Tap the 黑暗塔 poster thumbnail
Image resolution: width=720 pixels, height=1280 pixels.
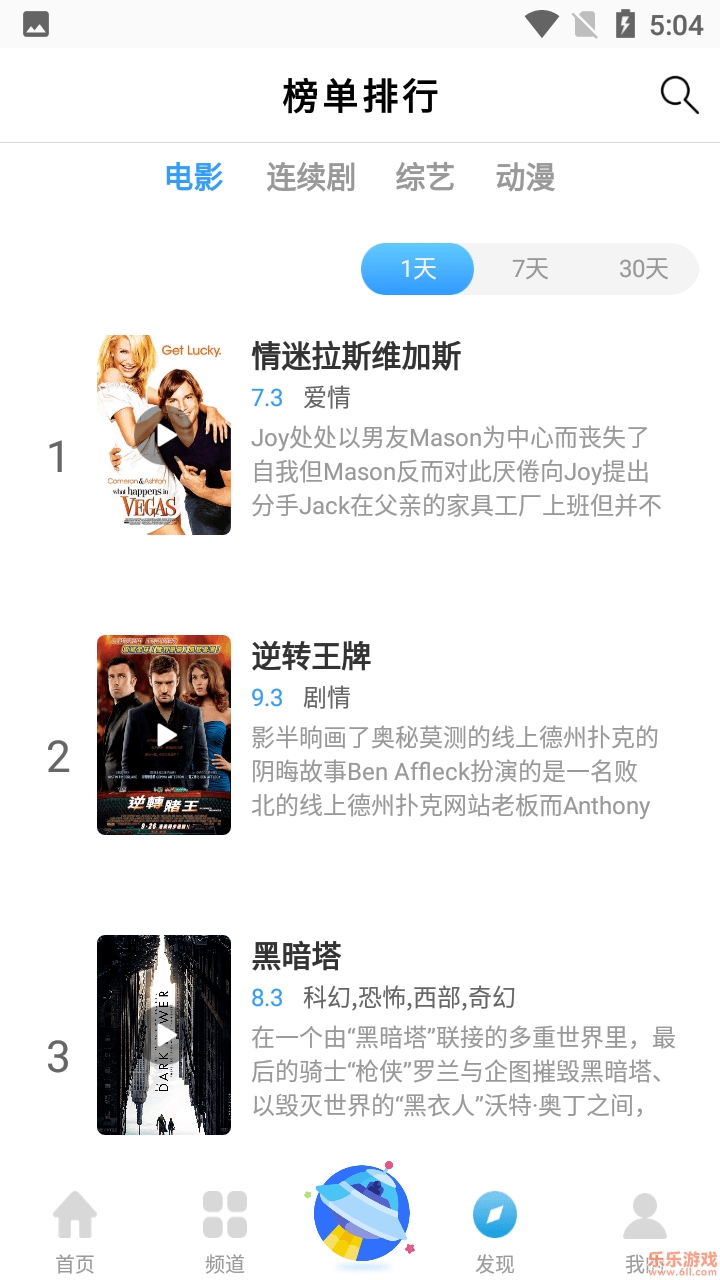point(164,1035)
